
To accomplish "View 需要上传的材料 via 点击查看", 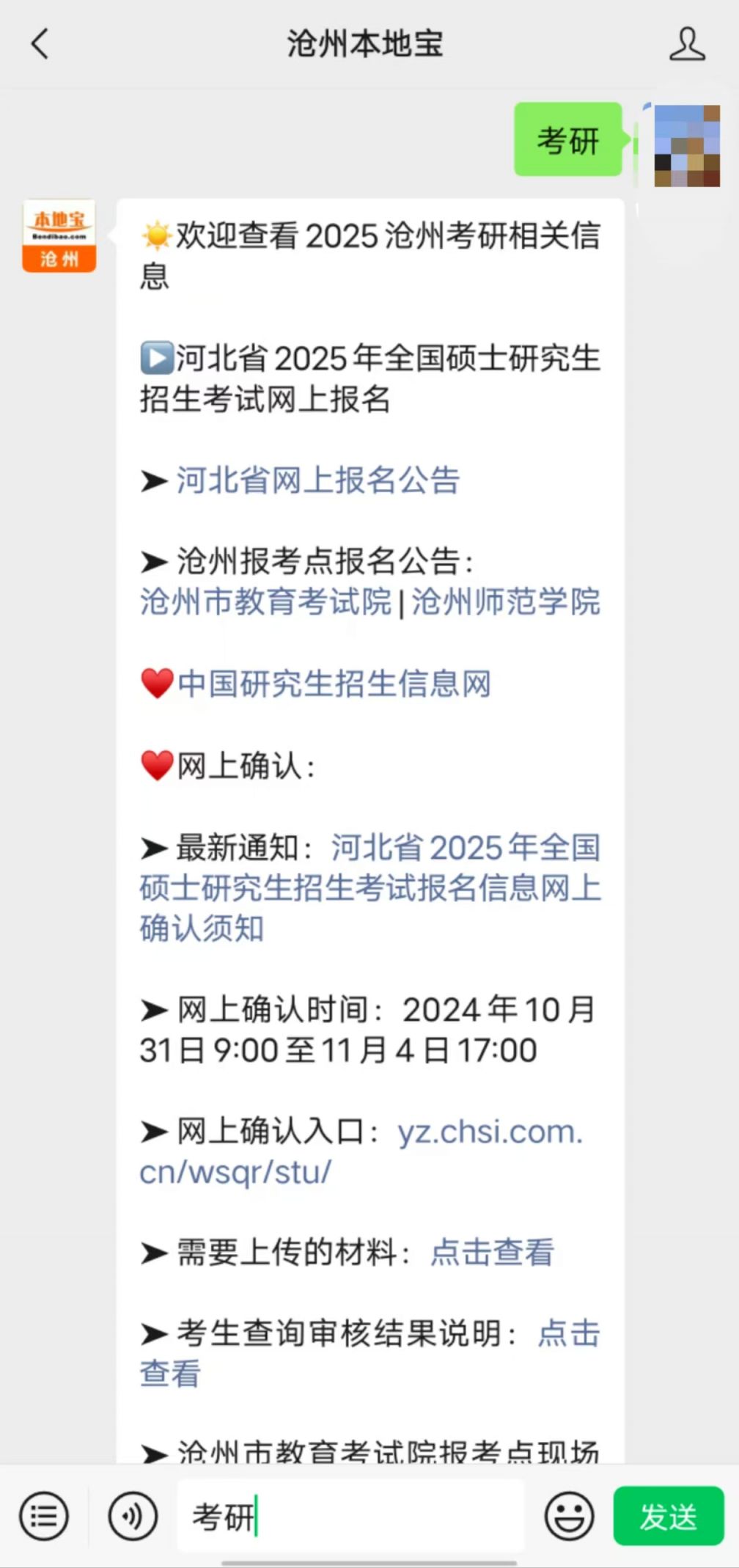I will [x=491, y=1253].
